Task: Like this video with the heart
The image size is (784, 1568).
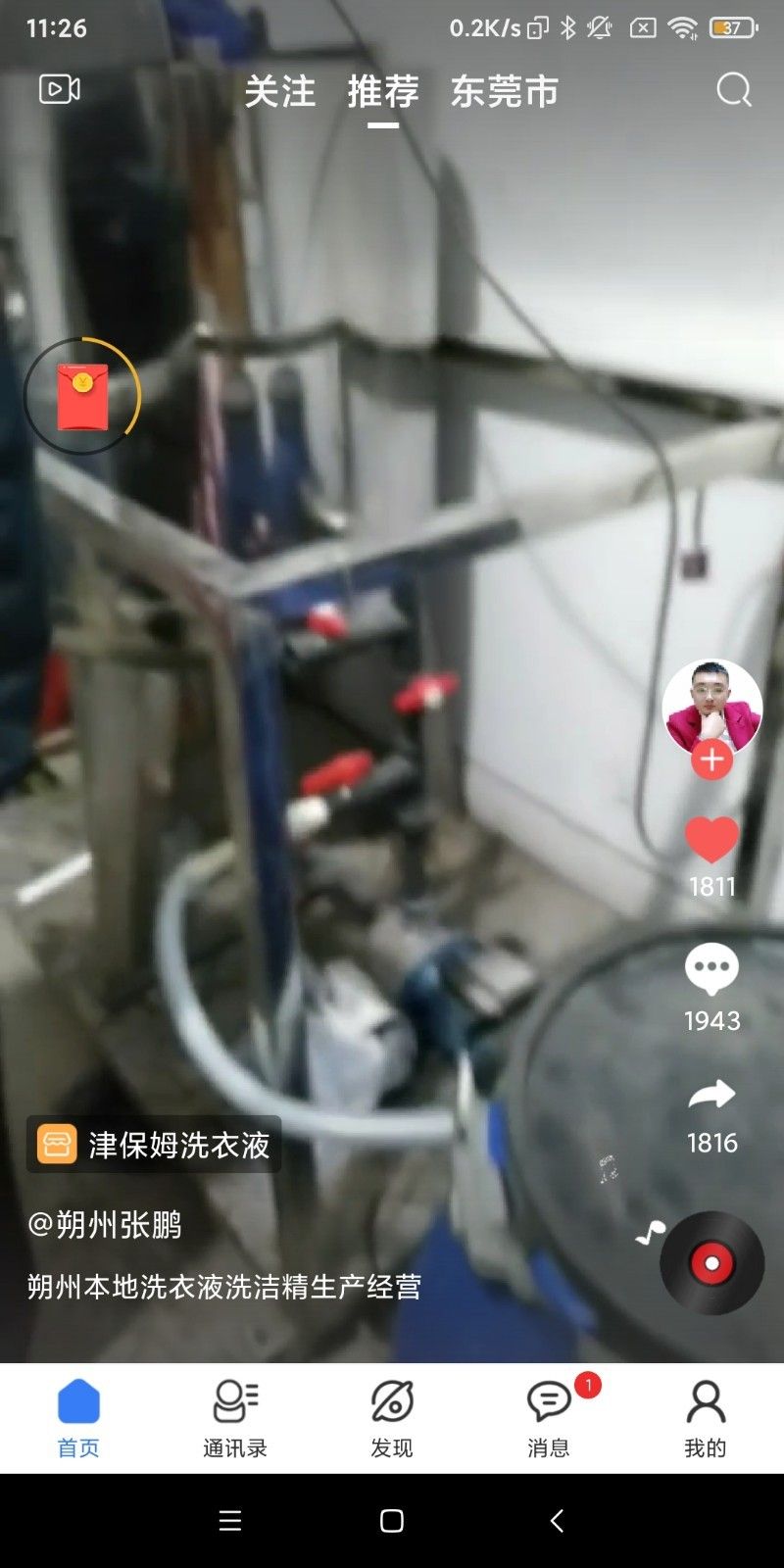Action: (x=711, y=840)
